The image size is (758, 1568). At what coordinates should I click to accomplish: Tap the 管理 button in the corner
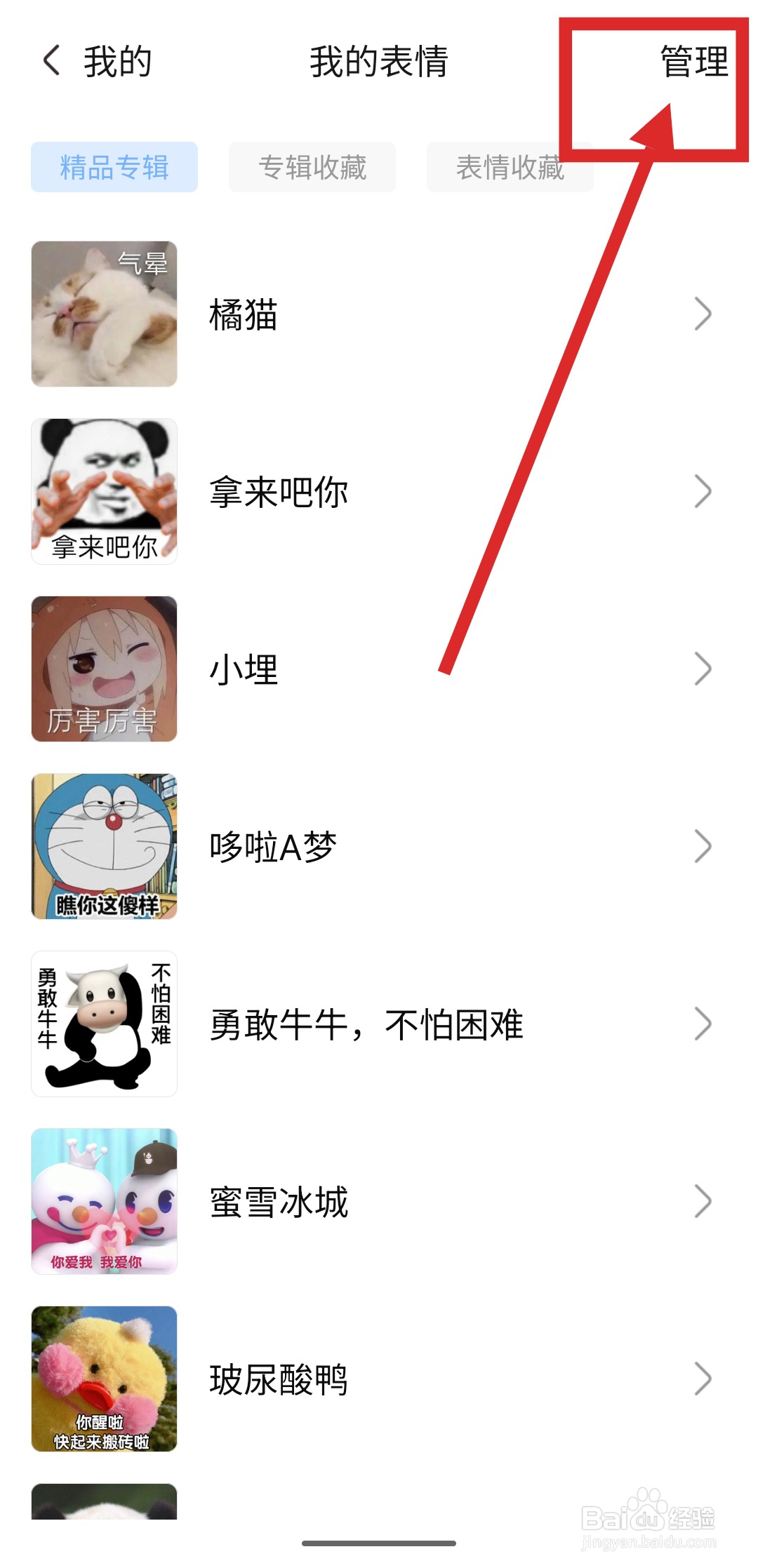pyautogui.click(x=693, y=62)
